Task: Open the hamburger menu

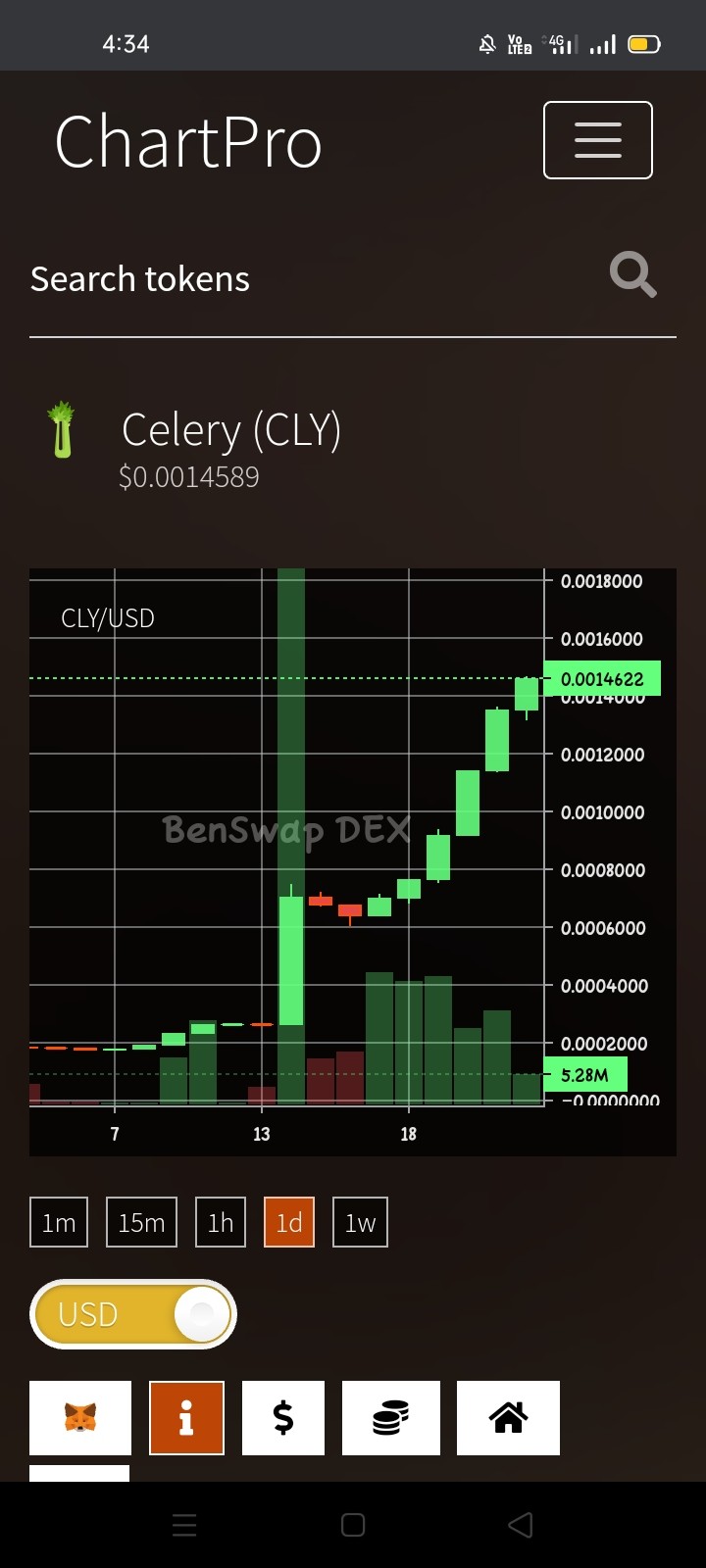Action: 598,140
